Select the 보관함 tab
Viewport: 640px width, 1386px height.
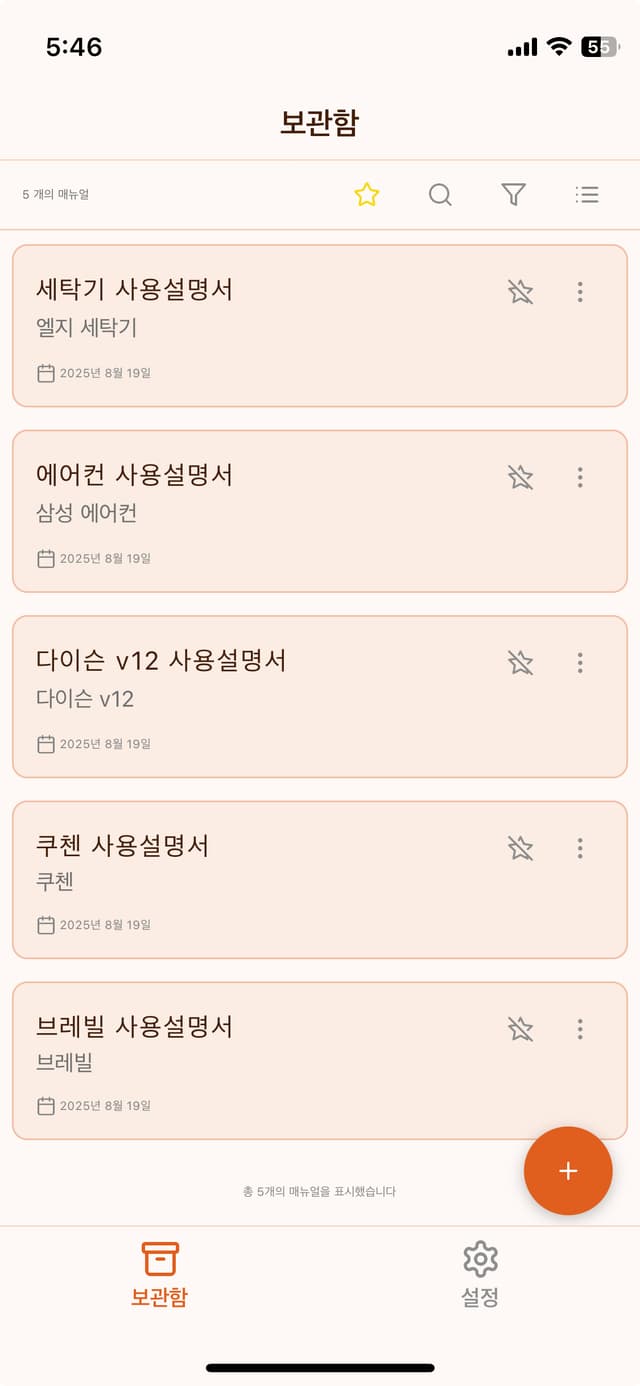159,1274
